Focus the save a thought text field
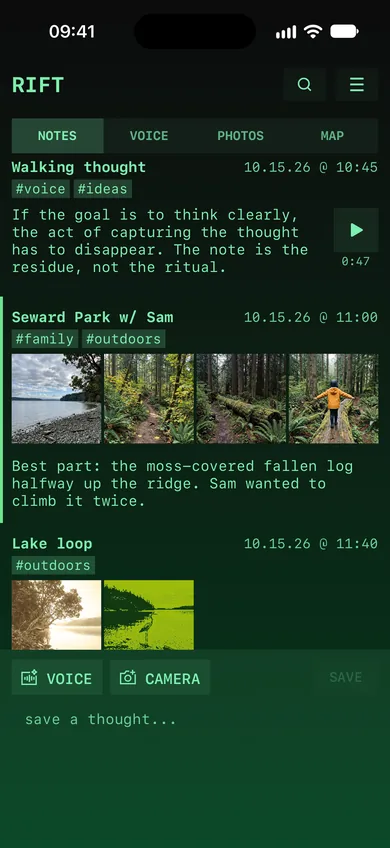Screen dimensions: 390x848 pyautogui.click(x=195, y=720)
